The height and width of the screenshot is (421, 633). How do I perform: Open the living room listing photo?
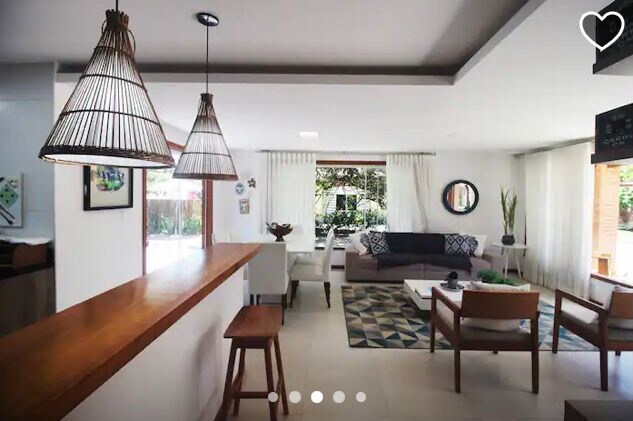(x=316, y=210)
